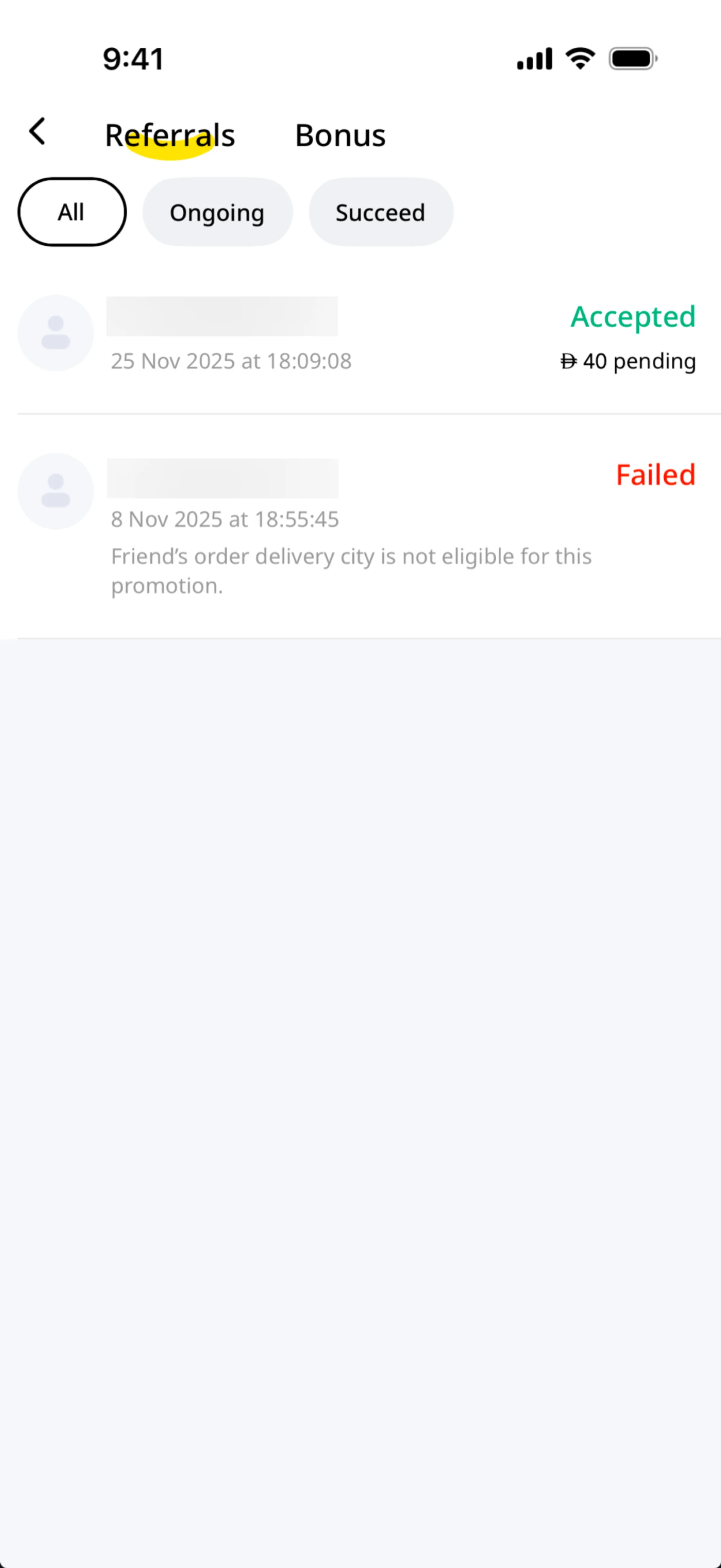Select the All filter chip
This screenshot has height=1568, width=721.
point(72,212)
